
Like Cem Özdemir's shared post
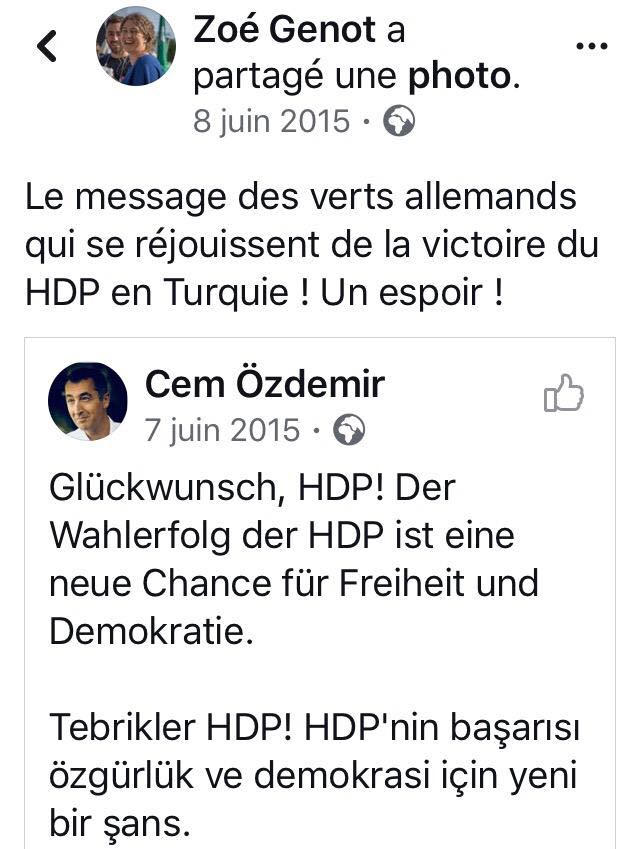(x=563, y=393)
